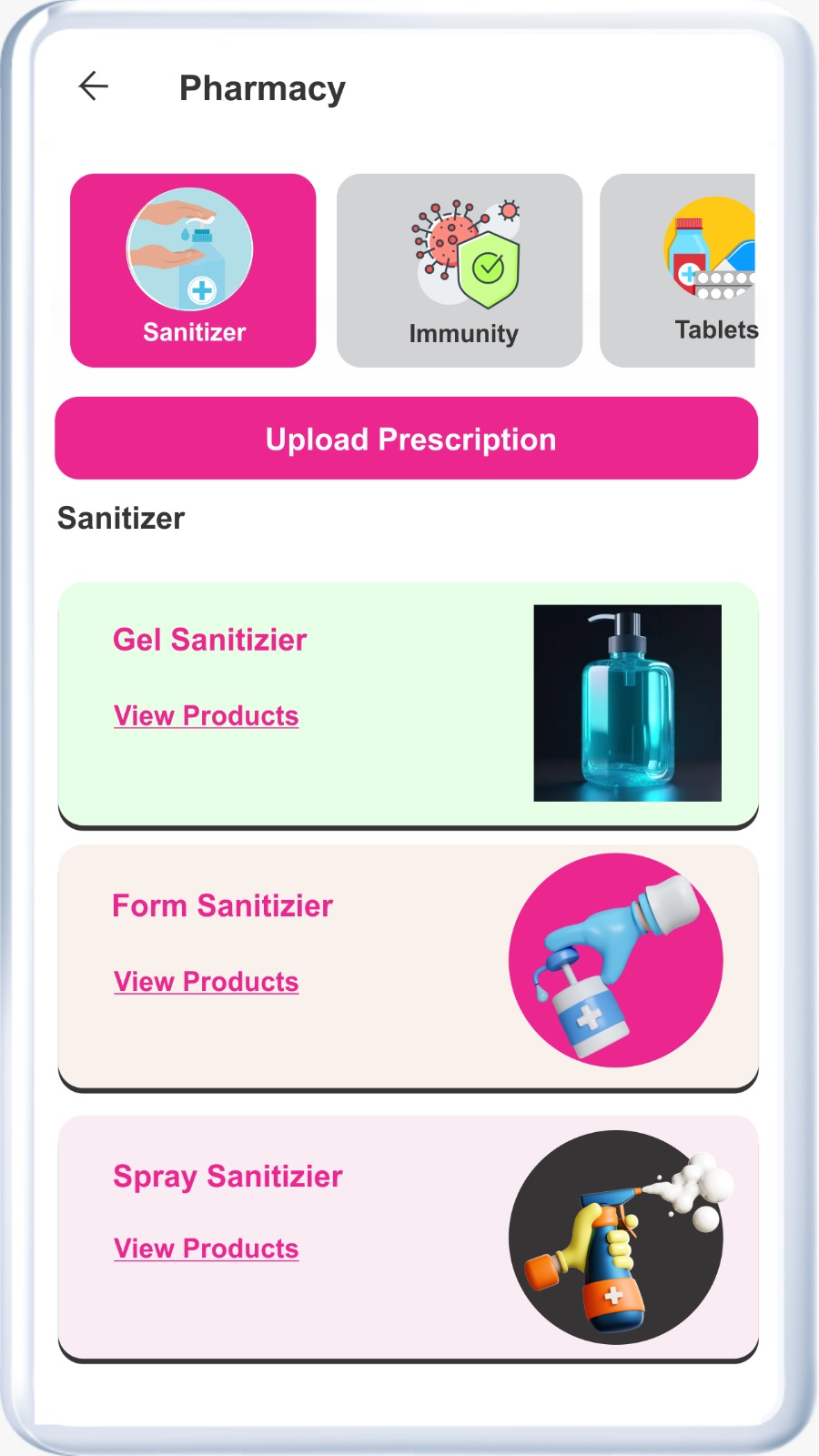819x1456 pixels.
Task: Open the Tablets category
Action: point(680,270)
